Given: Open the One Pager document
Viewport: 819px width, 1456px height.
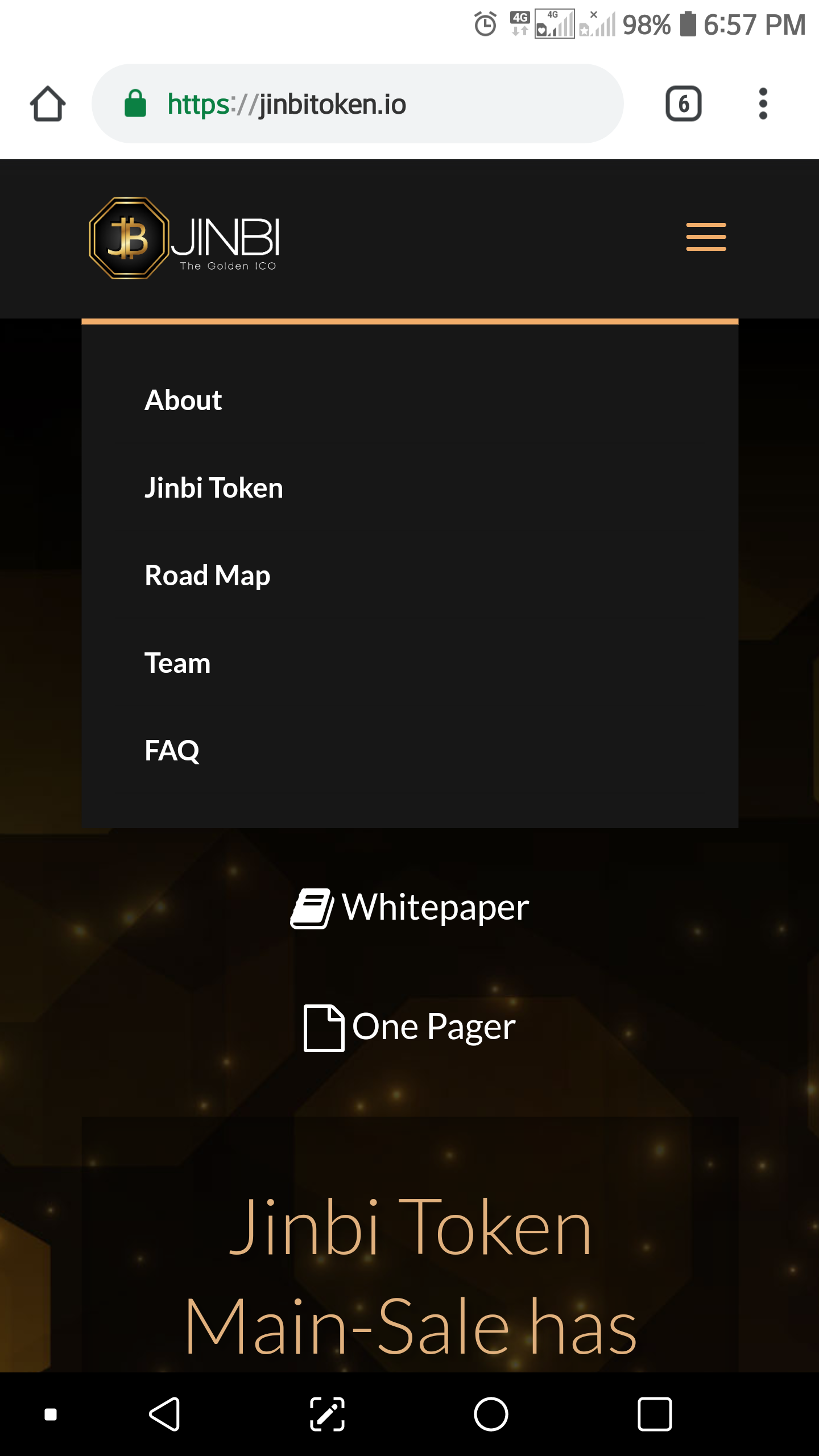Looking at the screenshot, I should tap(409, 1027).
